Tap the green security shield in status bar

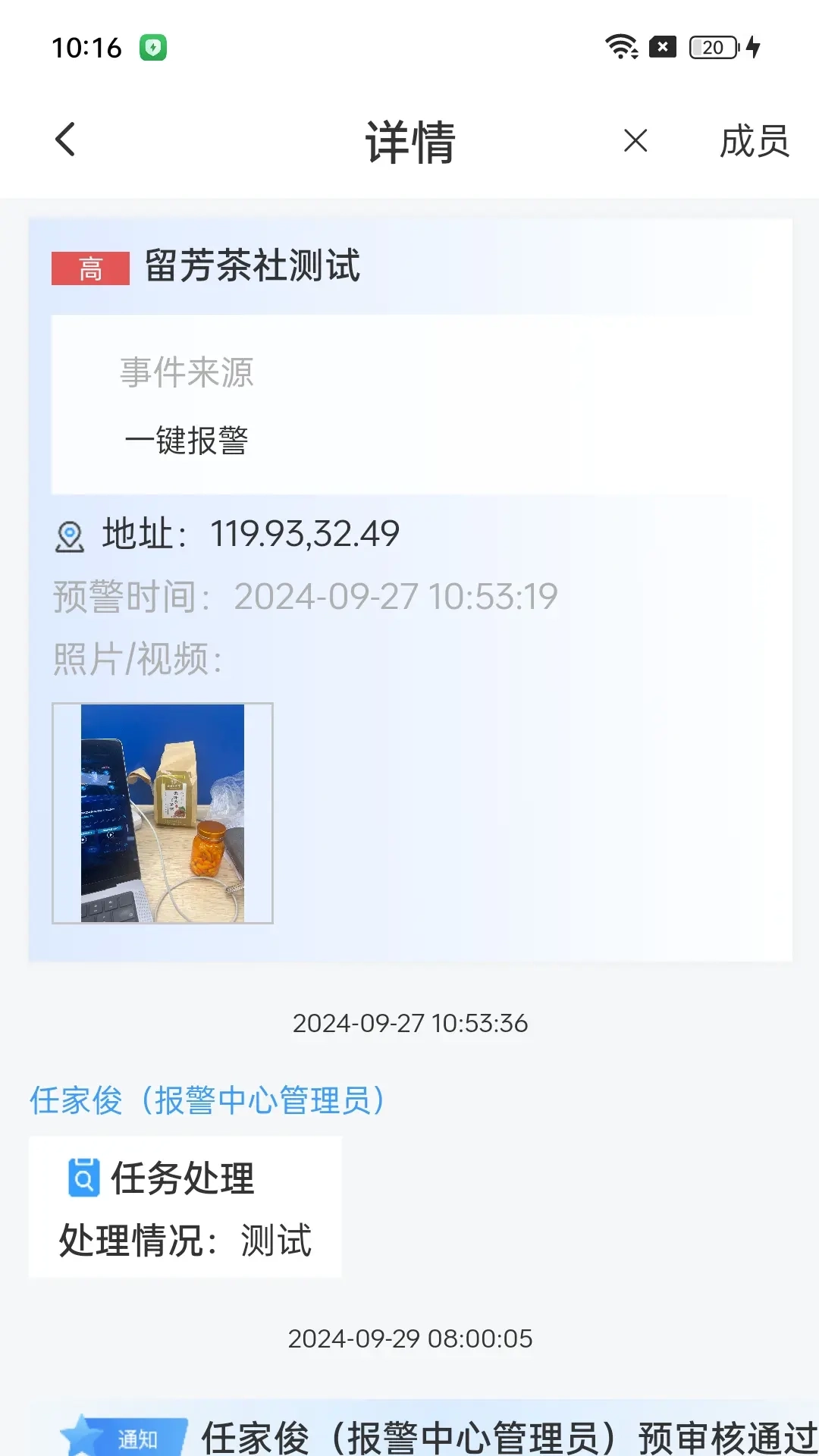click(152, 47)
